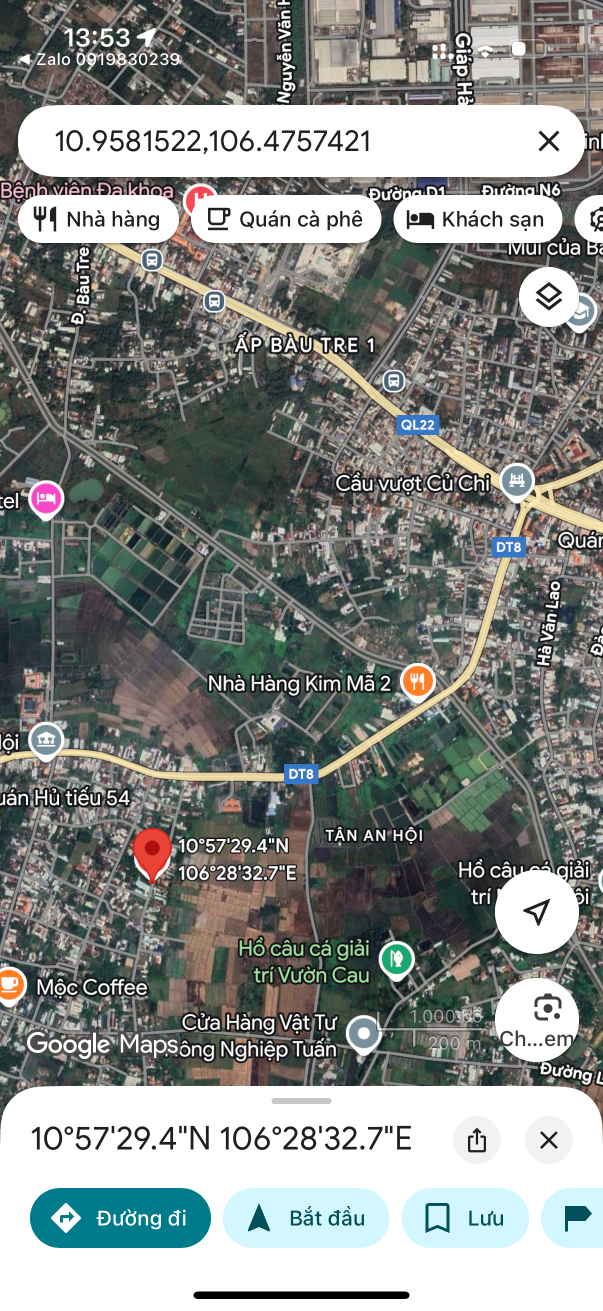Return to Zalo via status bar
Viewport: 603px width, 1311px height.
click(x=99, y=60)
